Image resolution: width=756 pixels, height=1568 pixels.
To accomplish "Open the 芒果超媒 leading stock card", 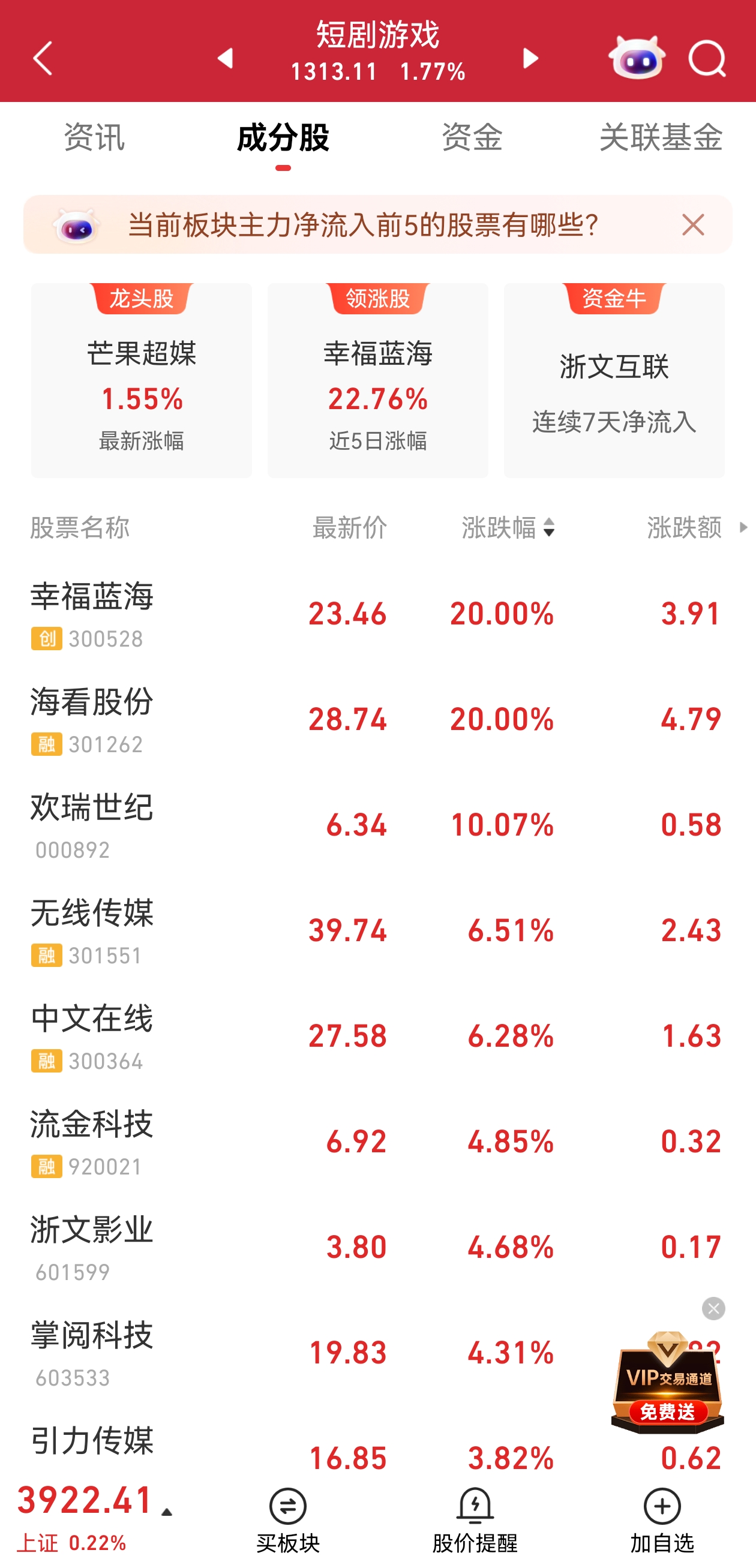I will point(141,380).
